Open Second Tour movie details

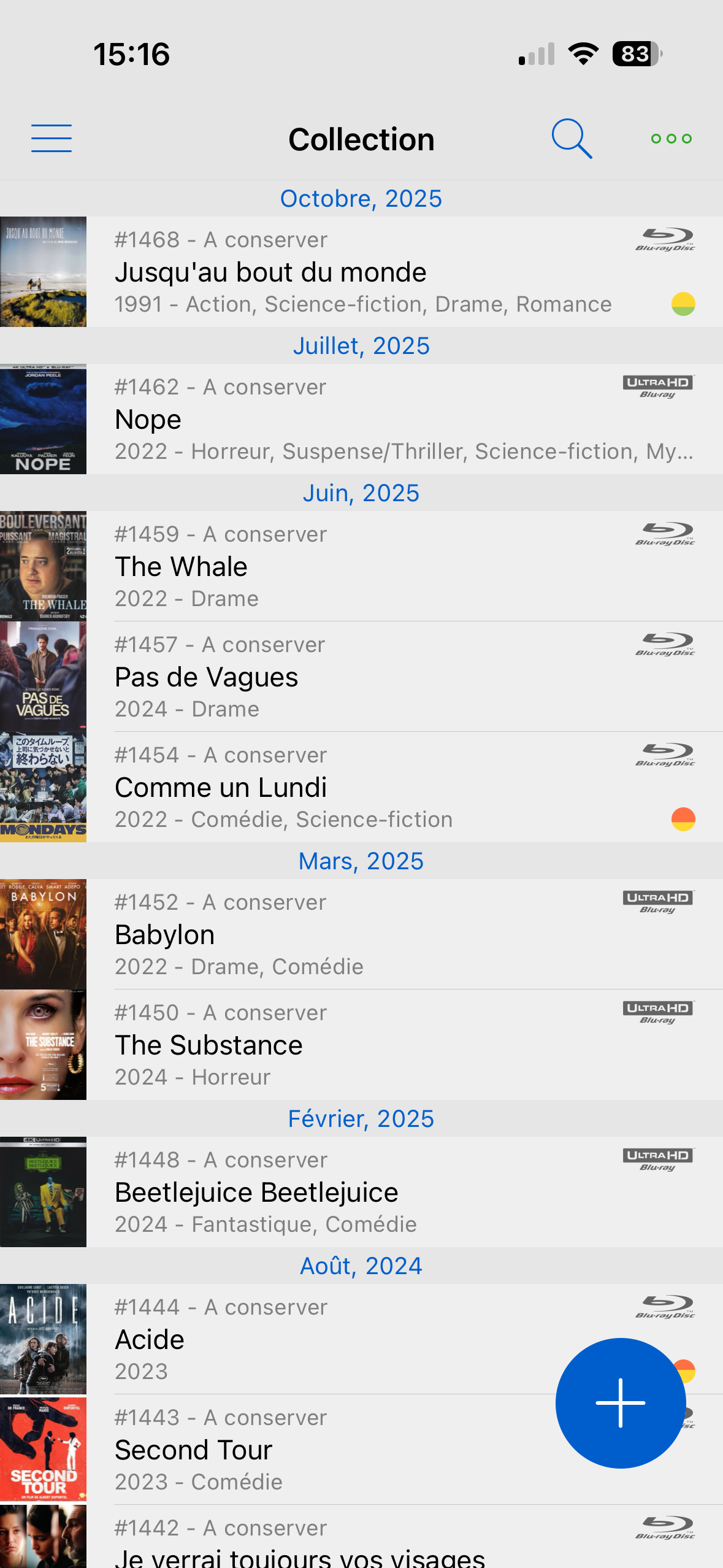coord(307,1450)
